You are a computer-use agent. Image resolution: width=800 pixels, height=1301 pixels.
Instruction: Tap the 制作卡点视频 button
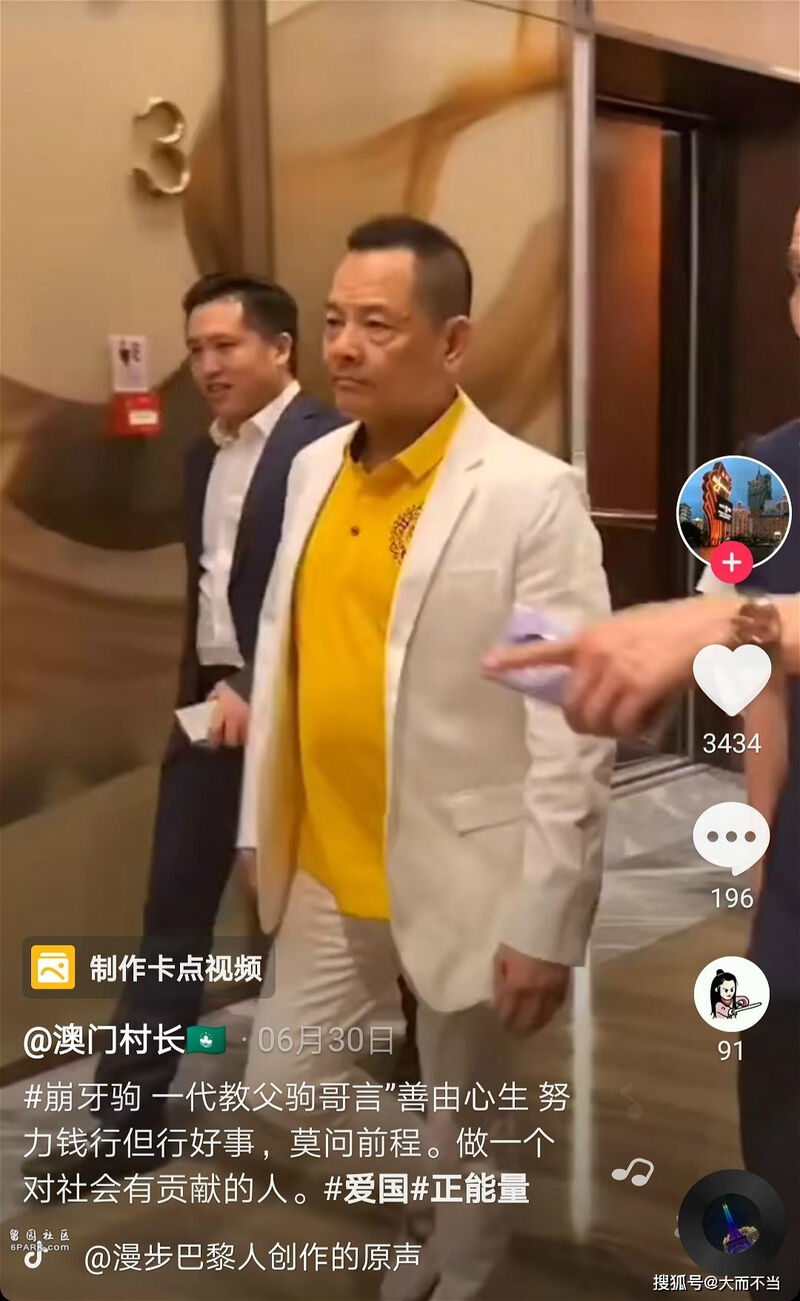pyautogui.click(x=148, y=968)
